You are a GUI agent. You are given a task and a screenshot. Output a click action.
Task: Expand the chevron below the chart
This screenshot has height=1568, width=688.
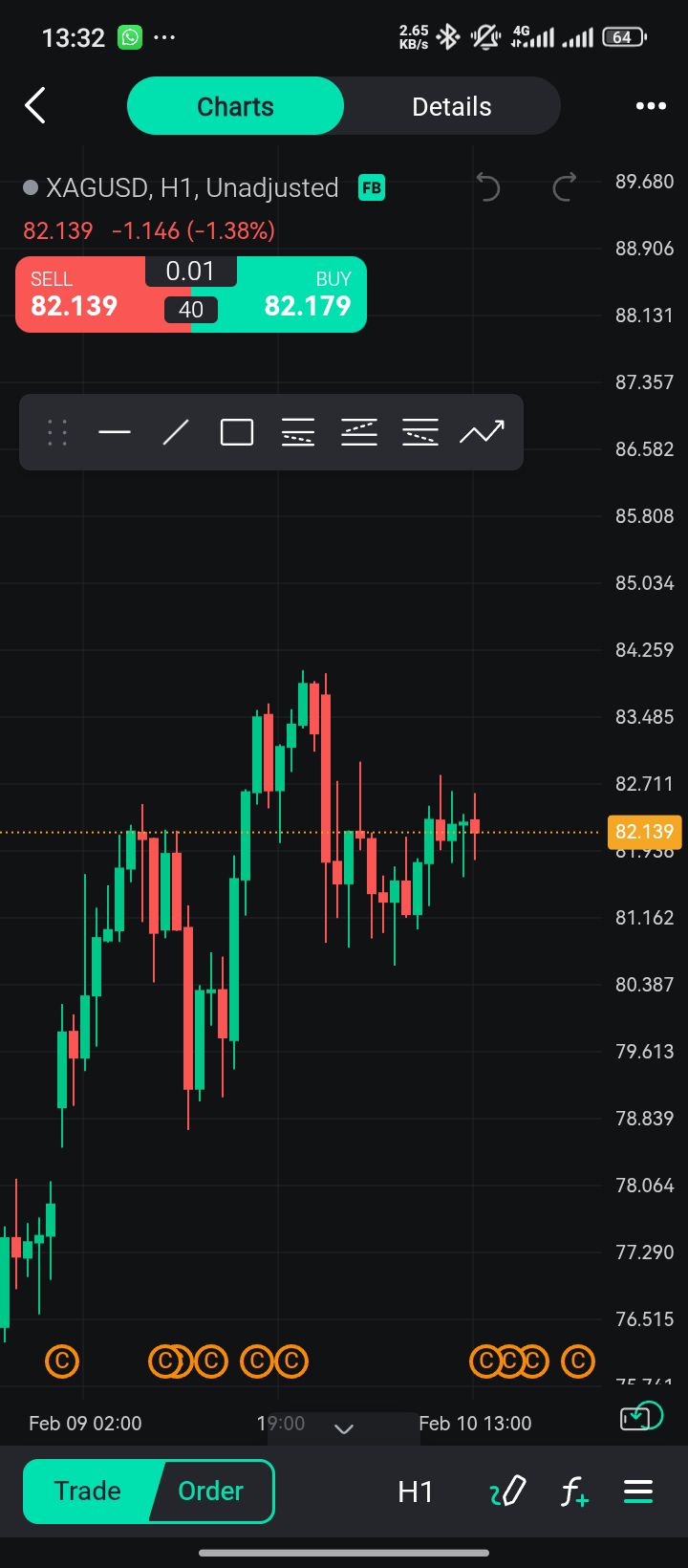pyautogui.click(x=344, y=1428)
